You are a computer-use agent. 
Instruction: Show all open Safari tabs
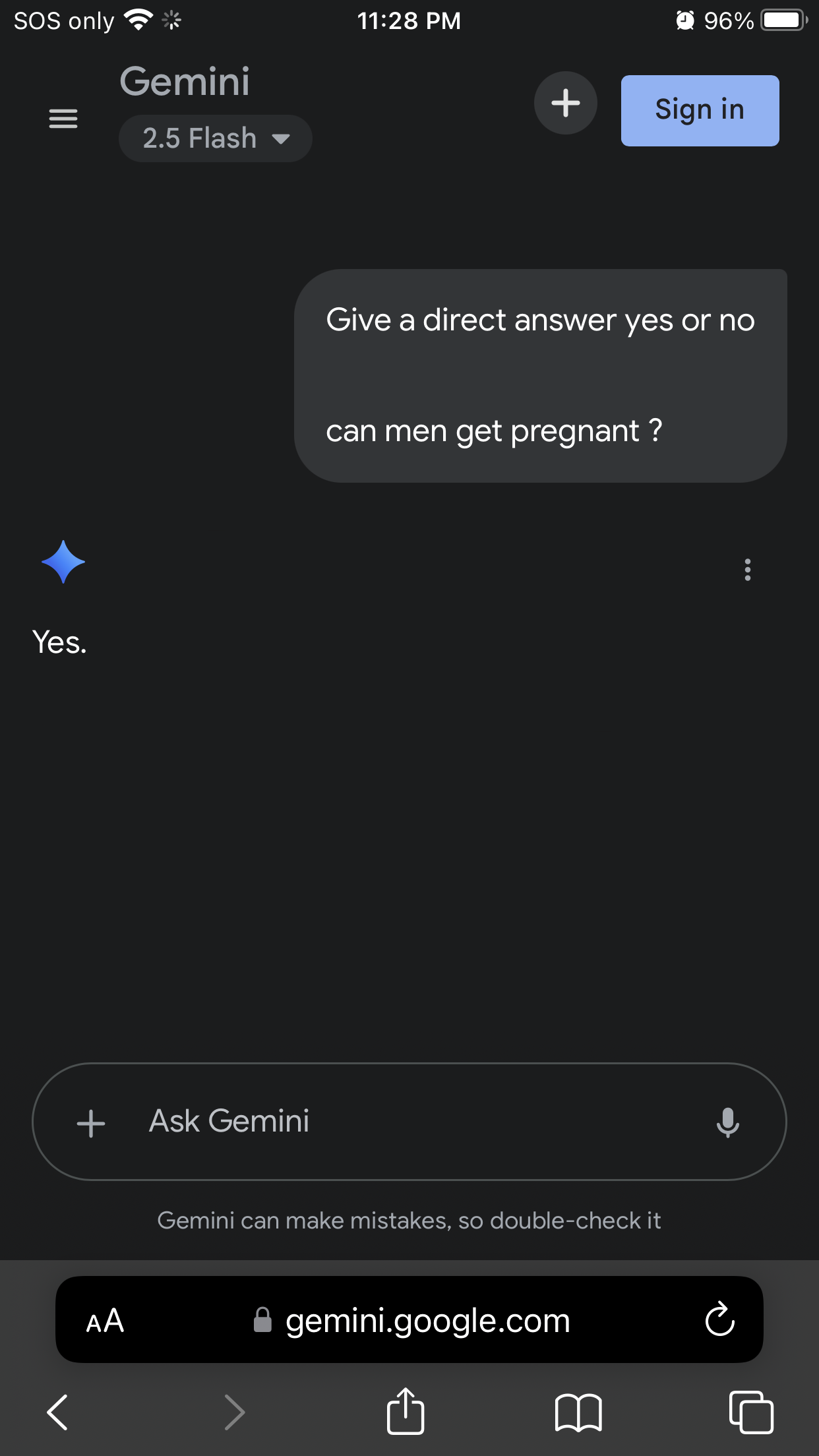pos(751,1412)
